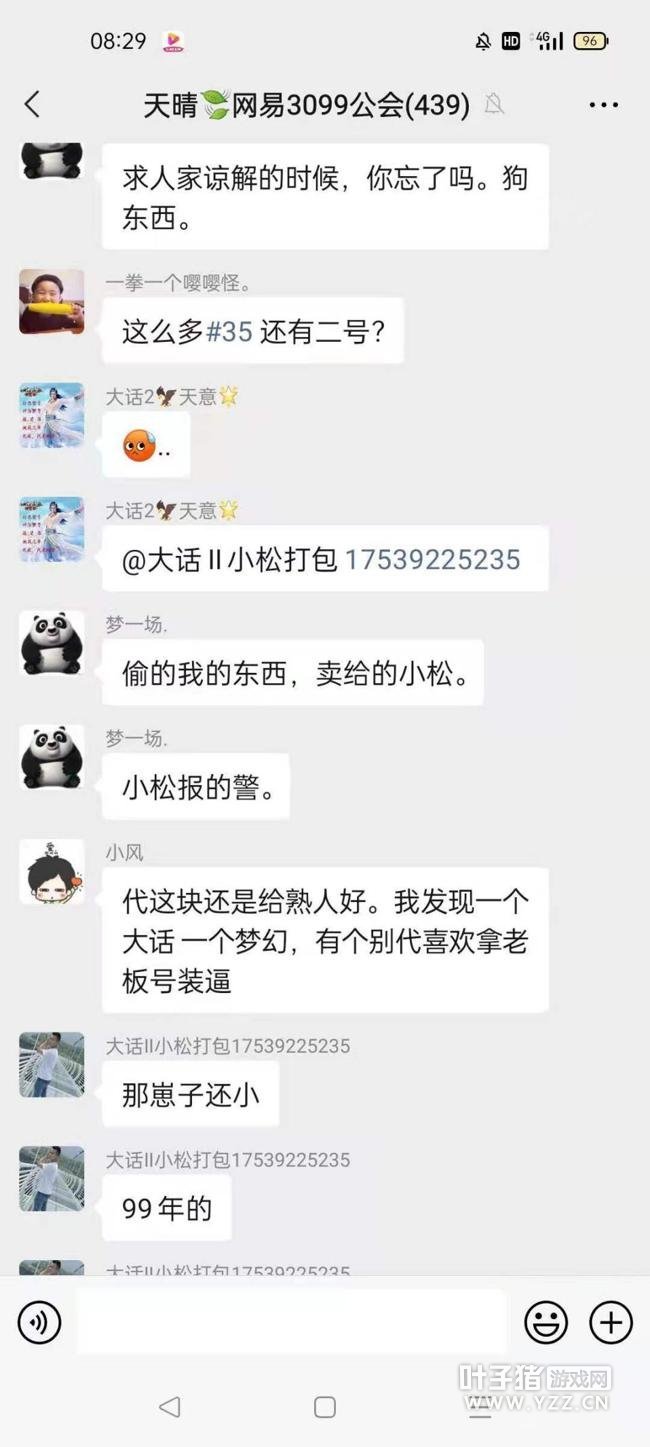Open the plus attachment menu

[611, 1323]
